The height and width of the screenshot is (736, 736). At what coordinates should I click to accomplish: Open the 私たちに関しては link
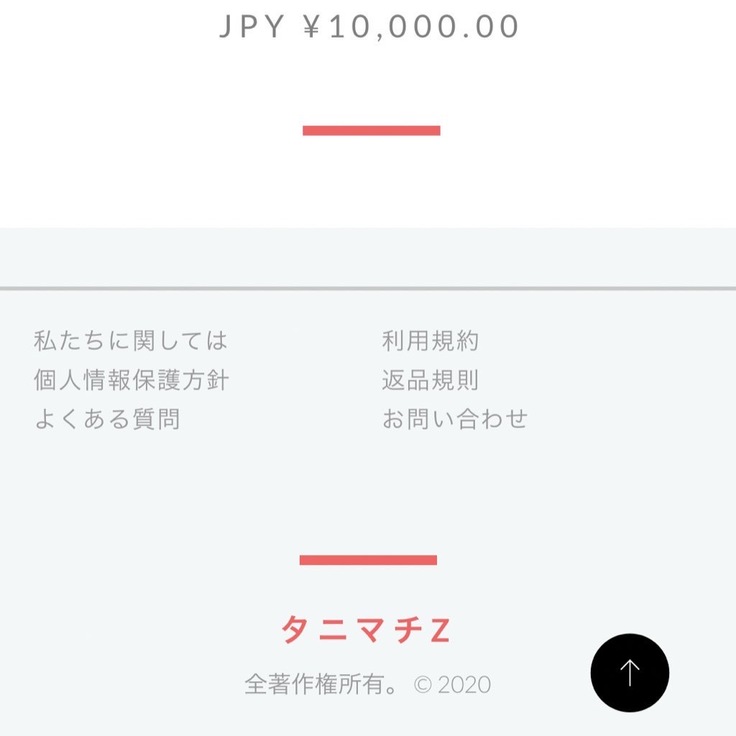[131, 341]
